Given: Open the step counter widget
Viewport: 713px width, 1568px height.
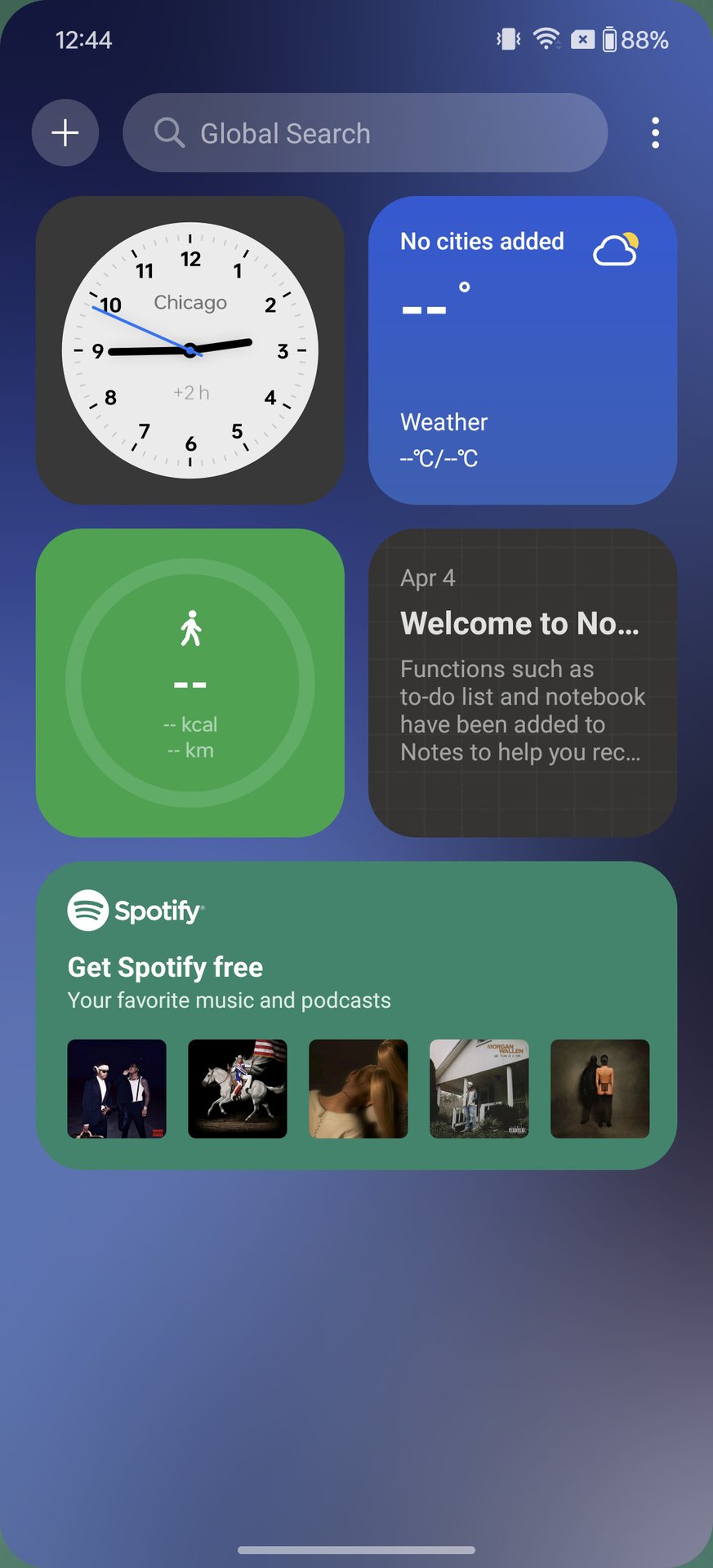Looking at the screenshot, I should click(x=190, y=683).
